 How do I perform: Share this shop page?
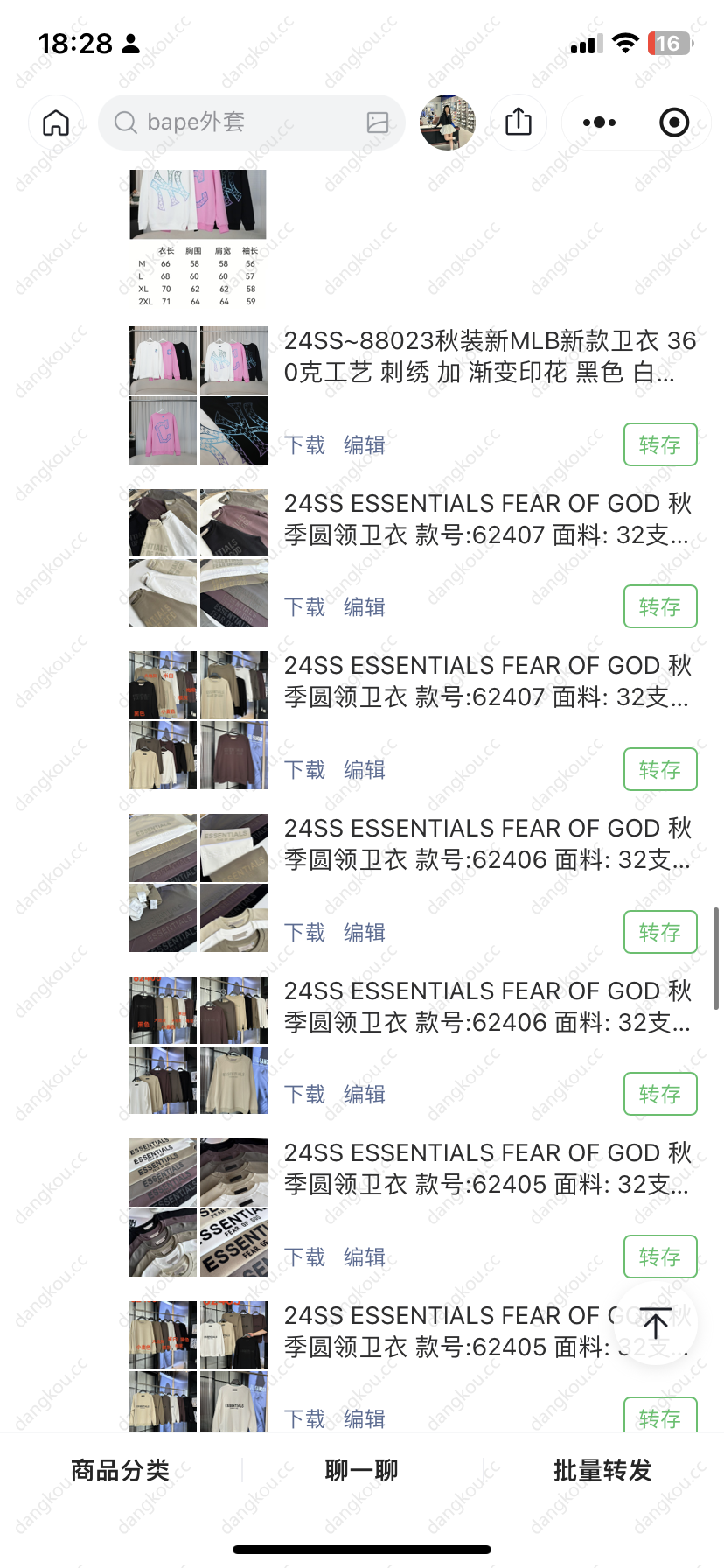coord(519,122)
